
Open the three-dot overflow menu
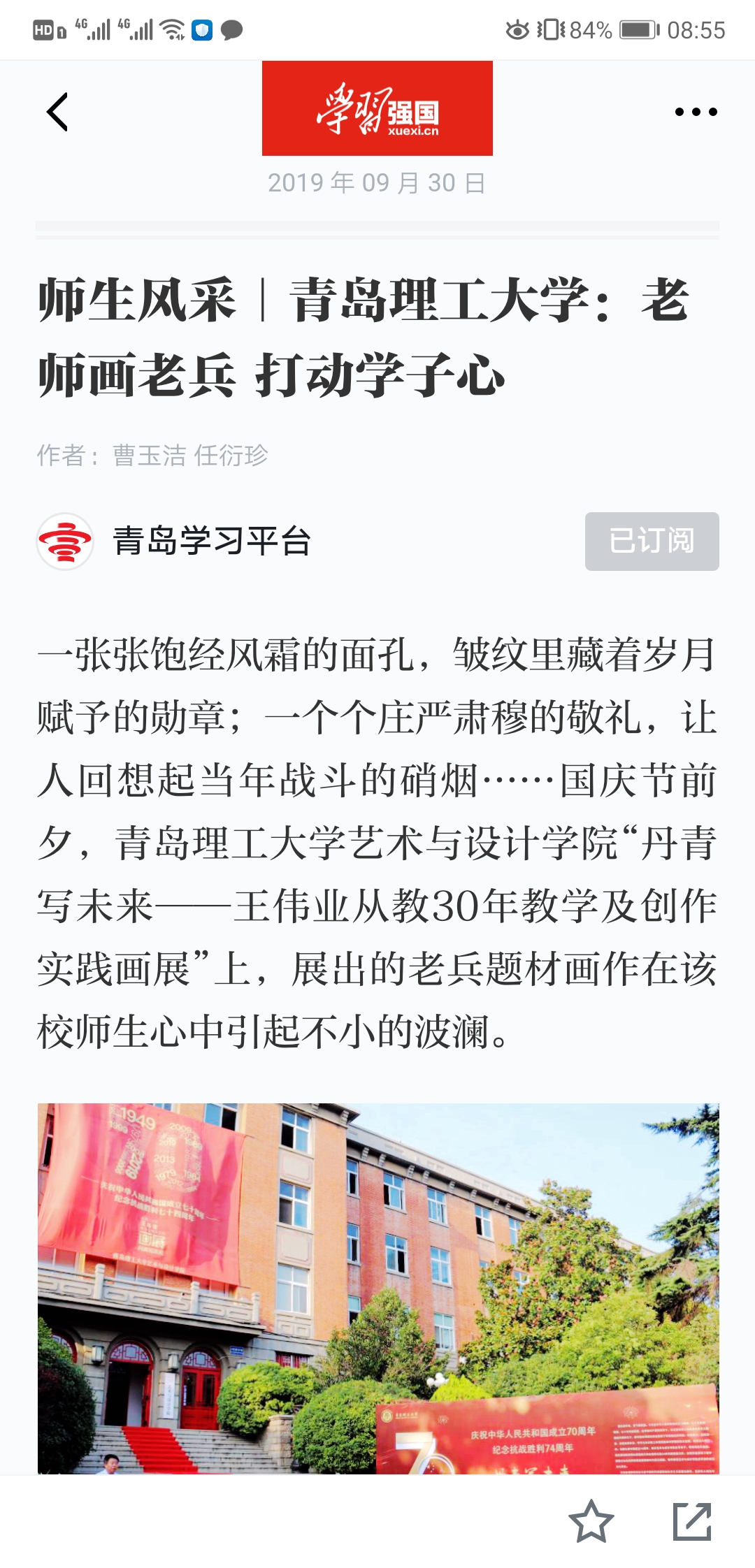pos(696,112)
